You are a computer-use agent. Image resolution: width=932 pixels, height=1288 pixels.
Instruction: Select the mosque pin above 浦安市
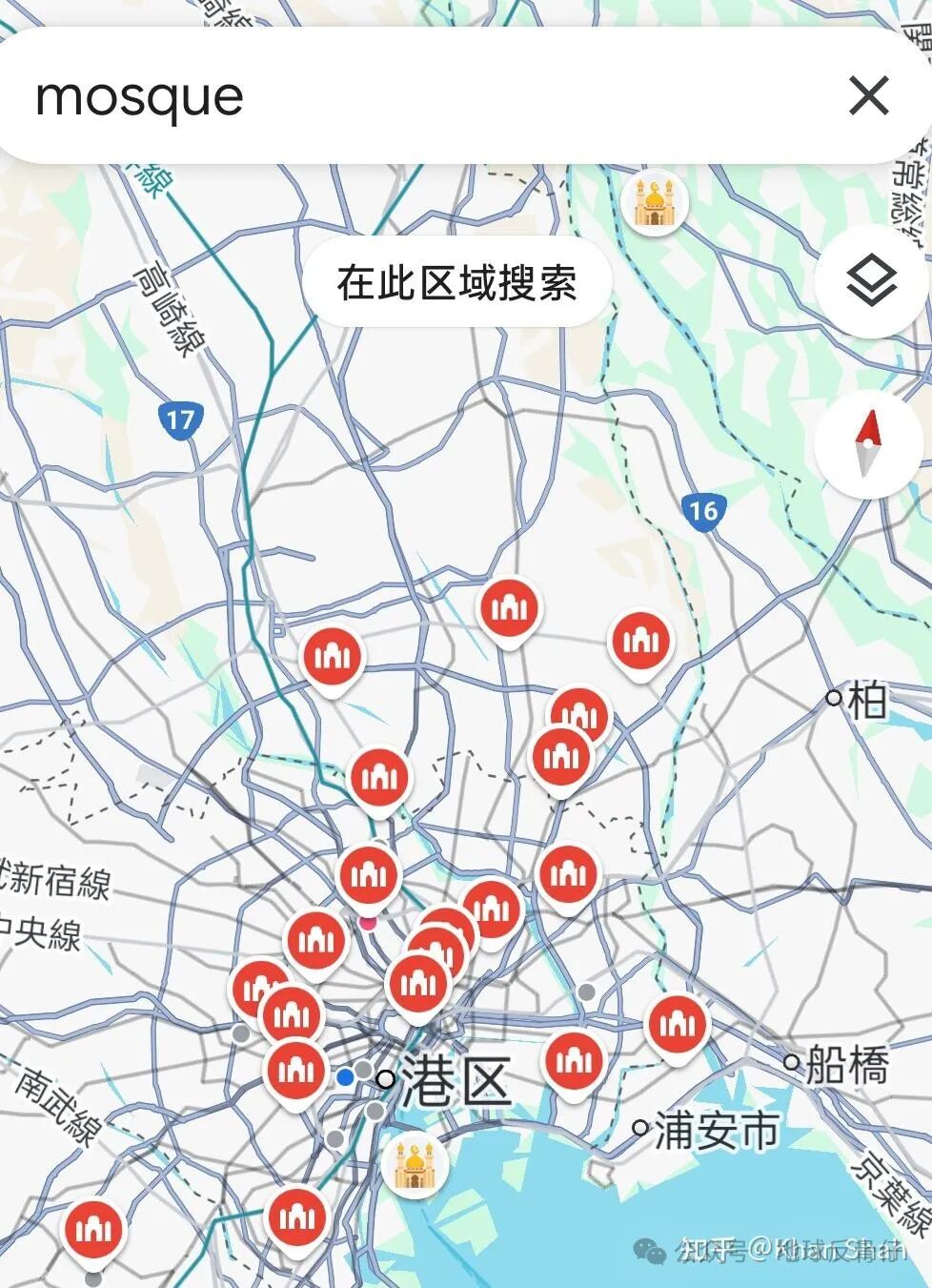(574, 1062)
